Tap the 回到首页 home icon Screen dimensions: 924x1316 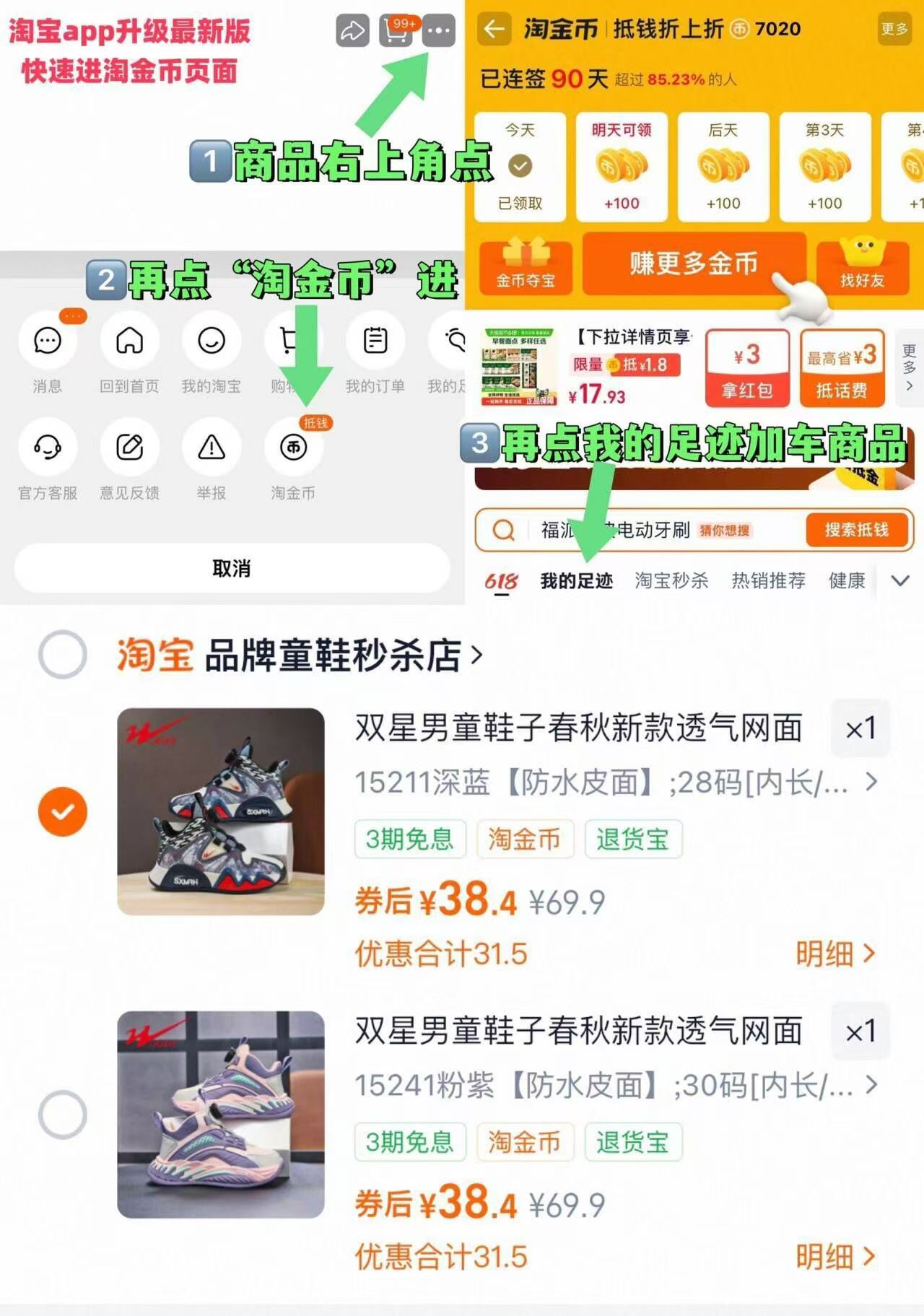[128, 340]
